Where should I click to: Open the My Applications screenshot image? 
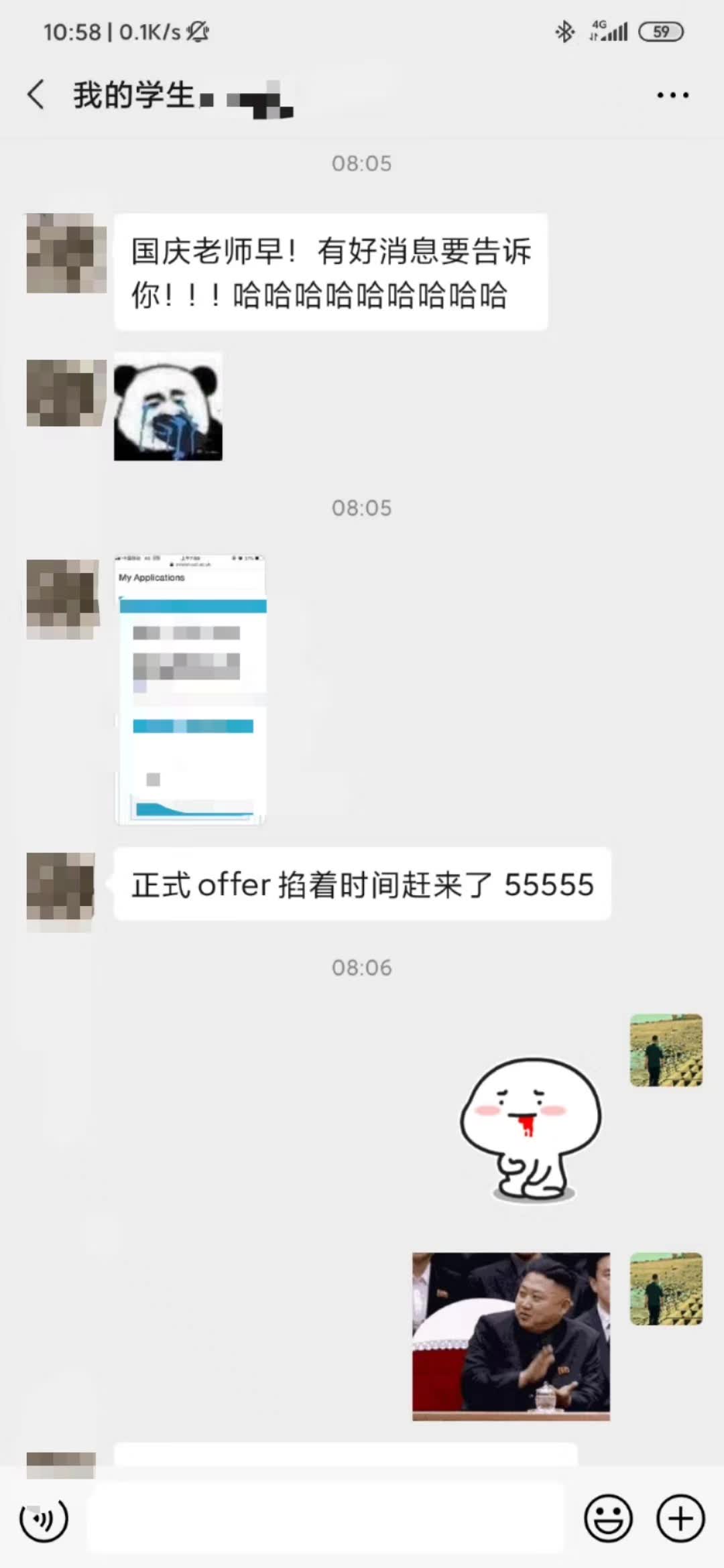(x=191, y=689)
